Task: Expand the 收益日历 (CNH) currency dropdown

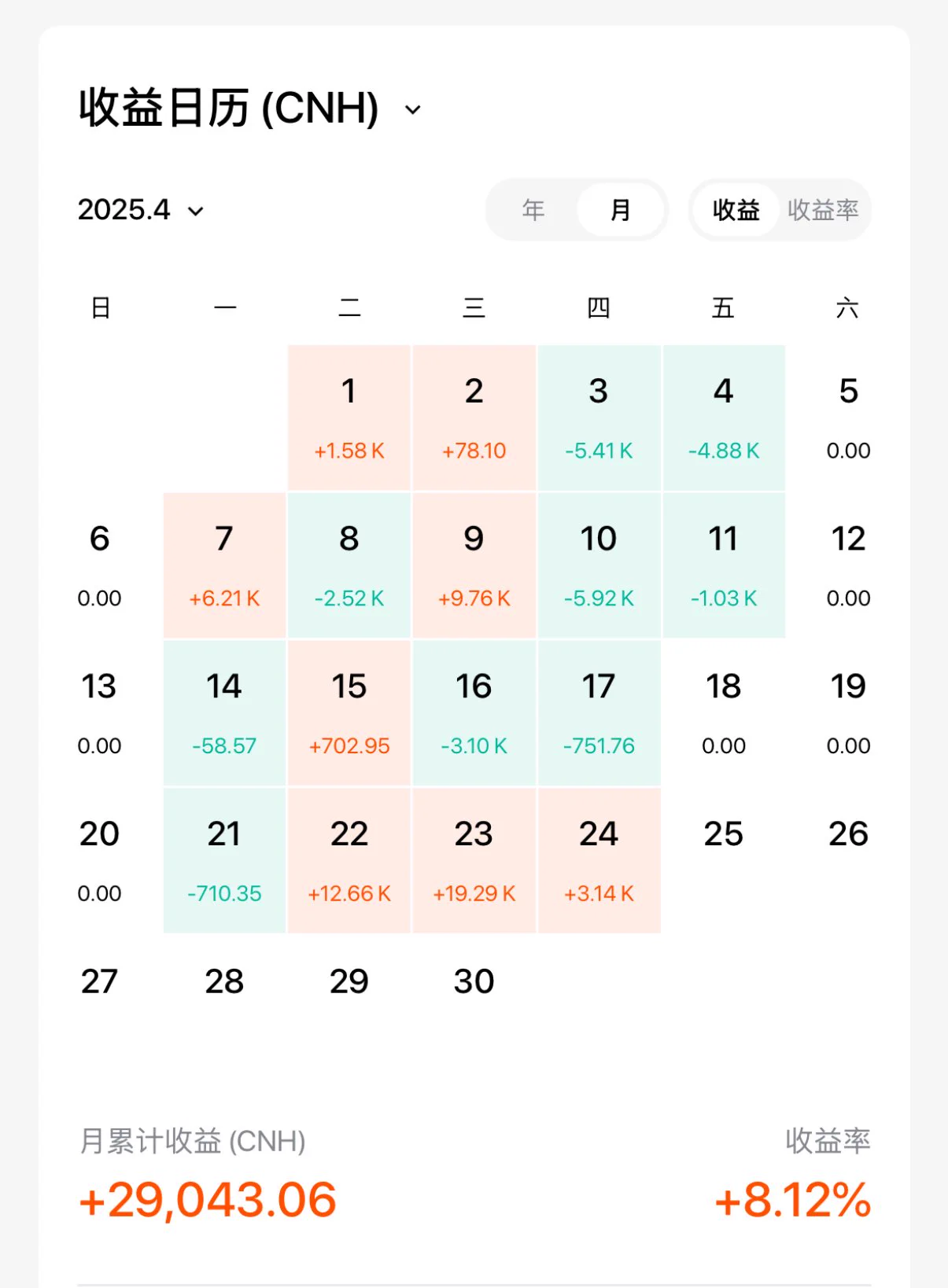Action: (x=412, y=110)
